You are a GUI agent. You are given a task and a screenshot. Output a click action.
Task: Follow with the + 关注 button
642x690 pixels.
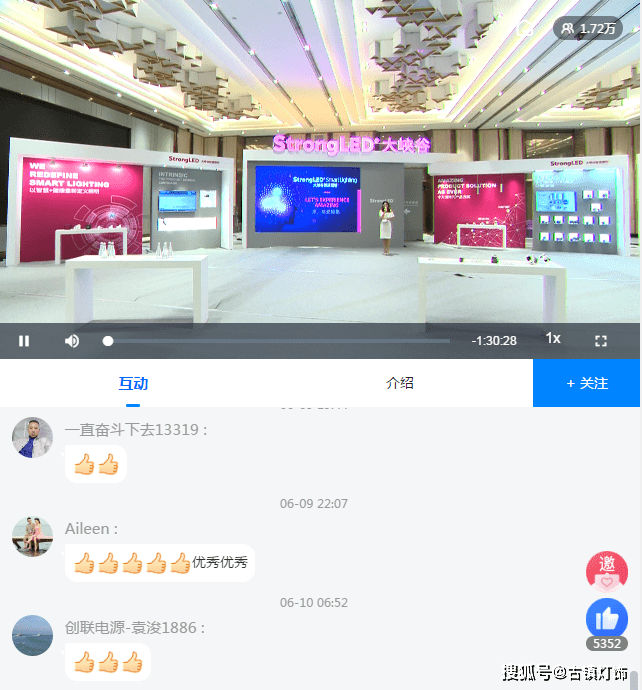[587, 383]
